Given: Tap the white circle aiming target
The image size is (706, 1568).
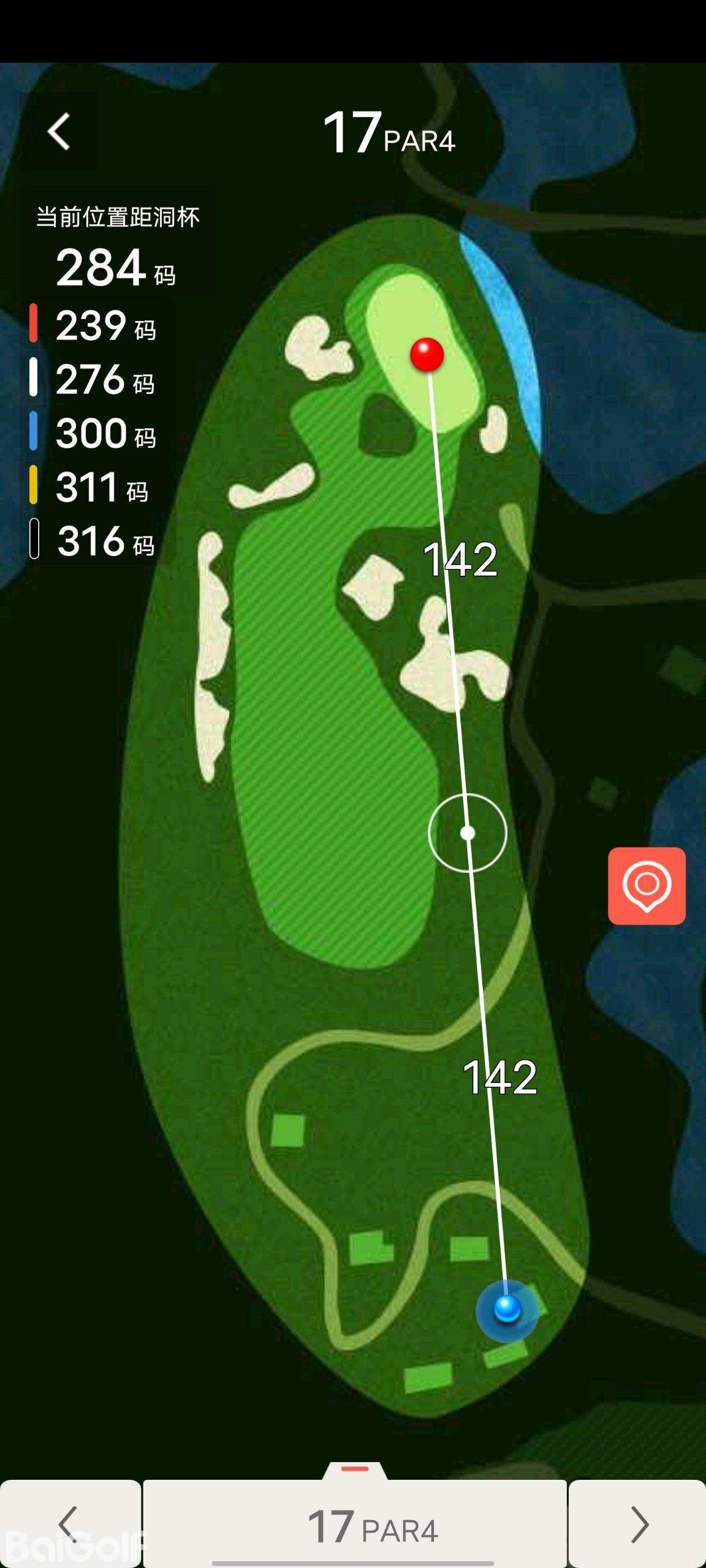Looking at the screenshot, I should click(x=468, y=833).
